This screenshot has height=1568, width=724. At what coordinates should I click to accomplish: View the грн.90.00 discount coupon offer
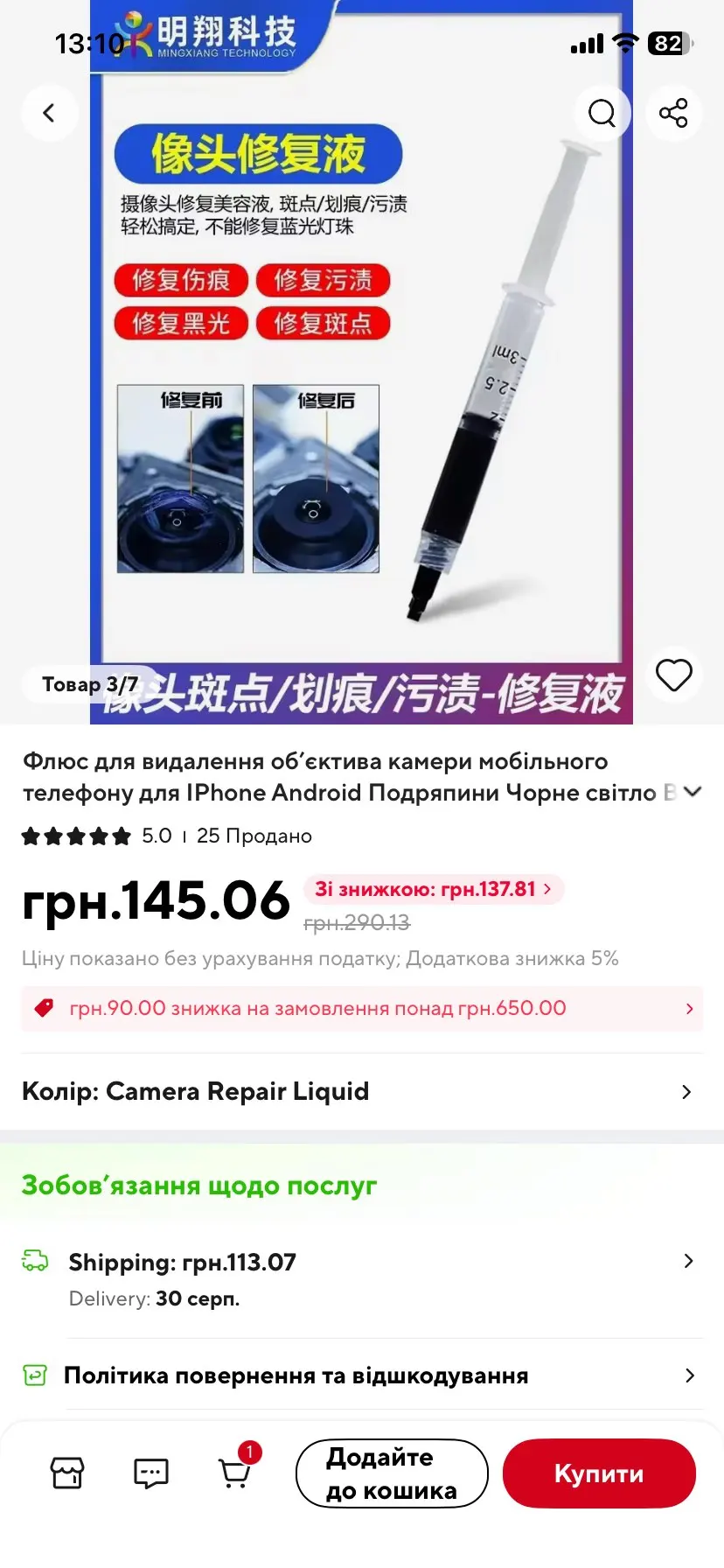(362, 1008)
